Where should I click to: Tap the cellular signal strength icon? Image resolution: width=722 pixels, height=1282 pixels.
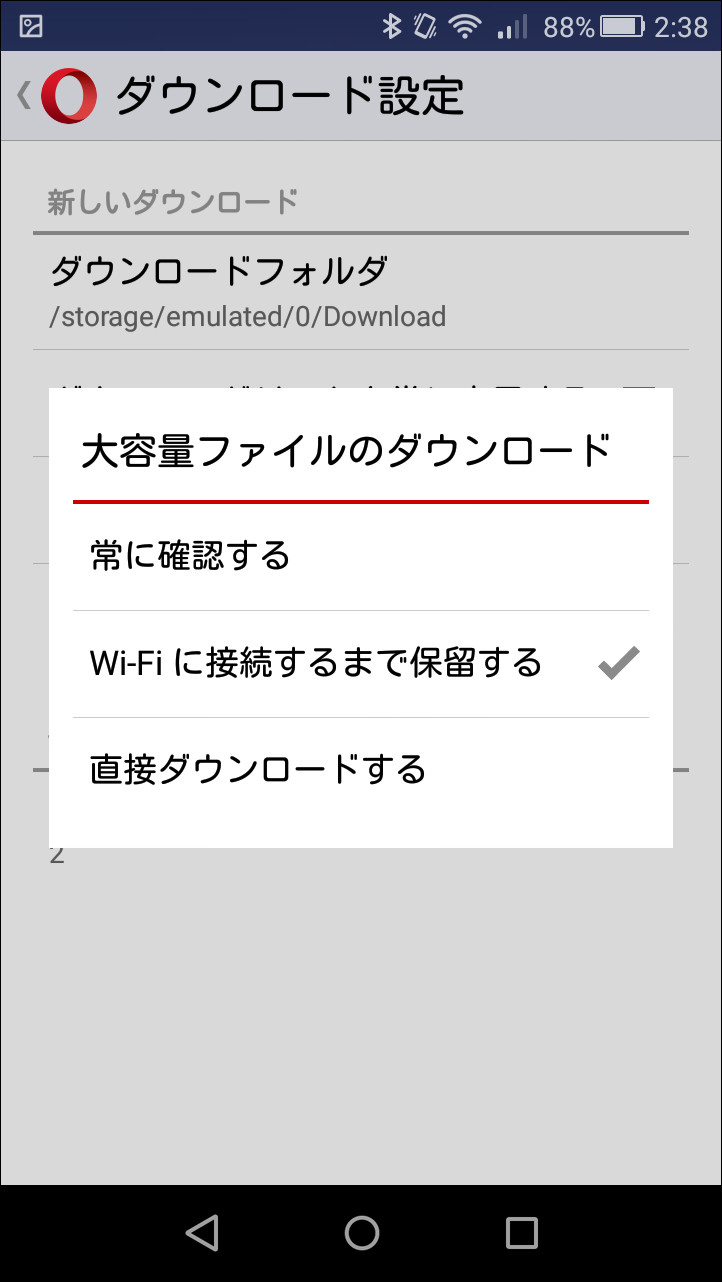[x=512, y=27]
